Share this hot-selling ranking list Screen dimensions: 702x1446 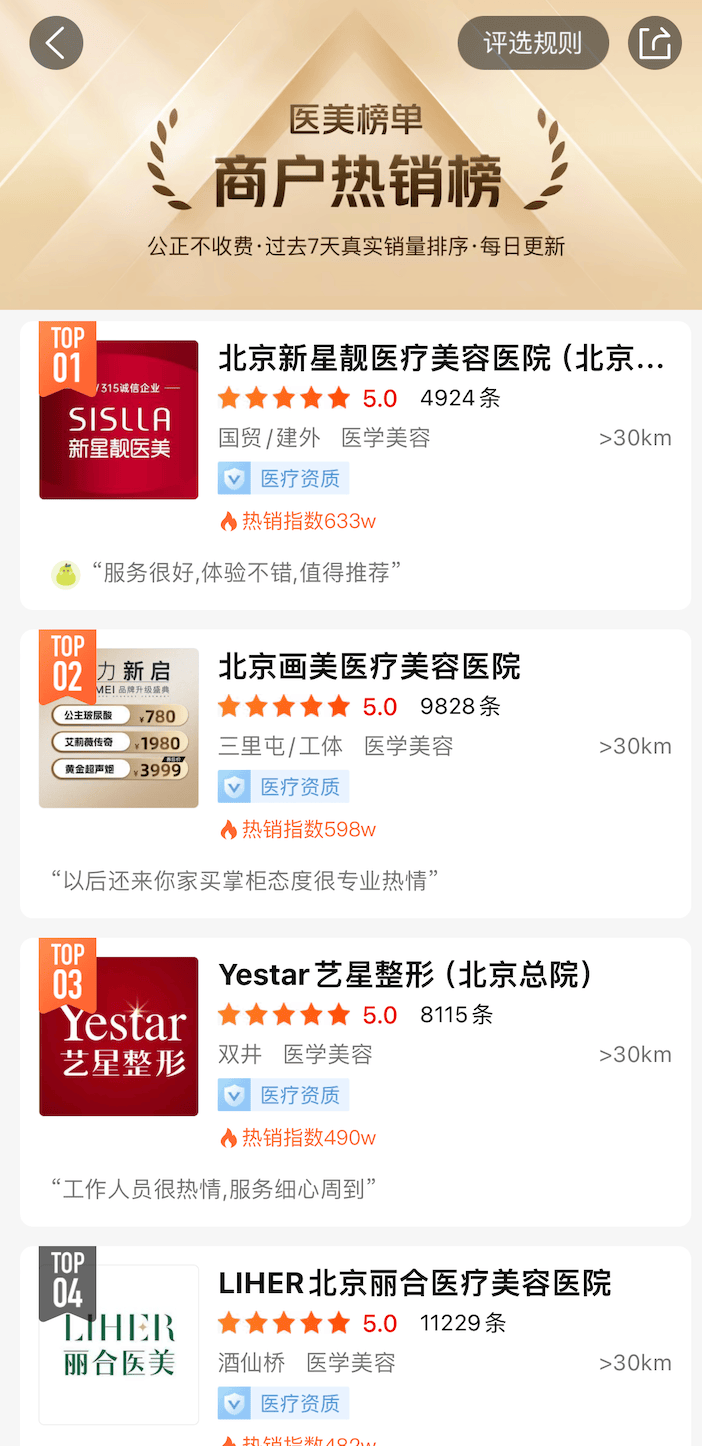tap(654, 43)
